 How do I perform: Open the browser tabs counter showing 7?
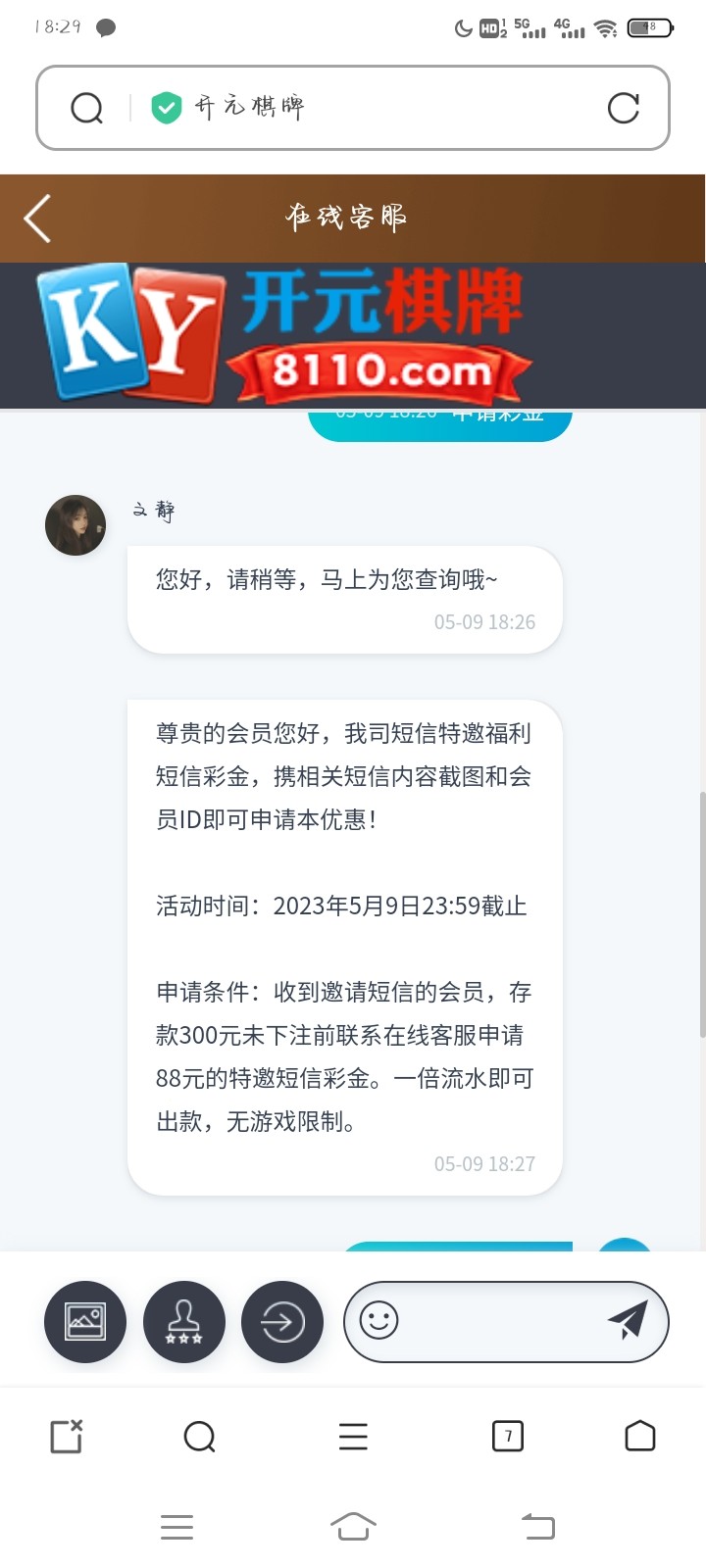(507, 1437)
